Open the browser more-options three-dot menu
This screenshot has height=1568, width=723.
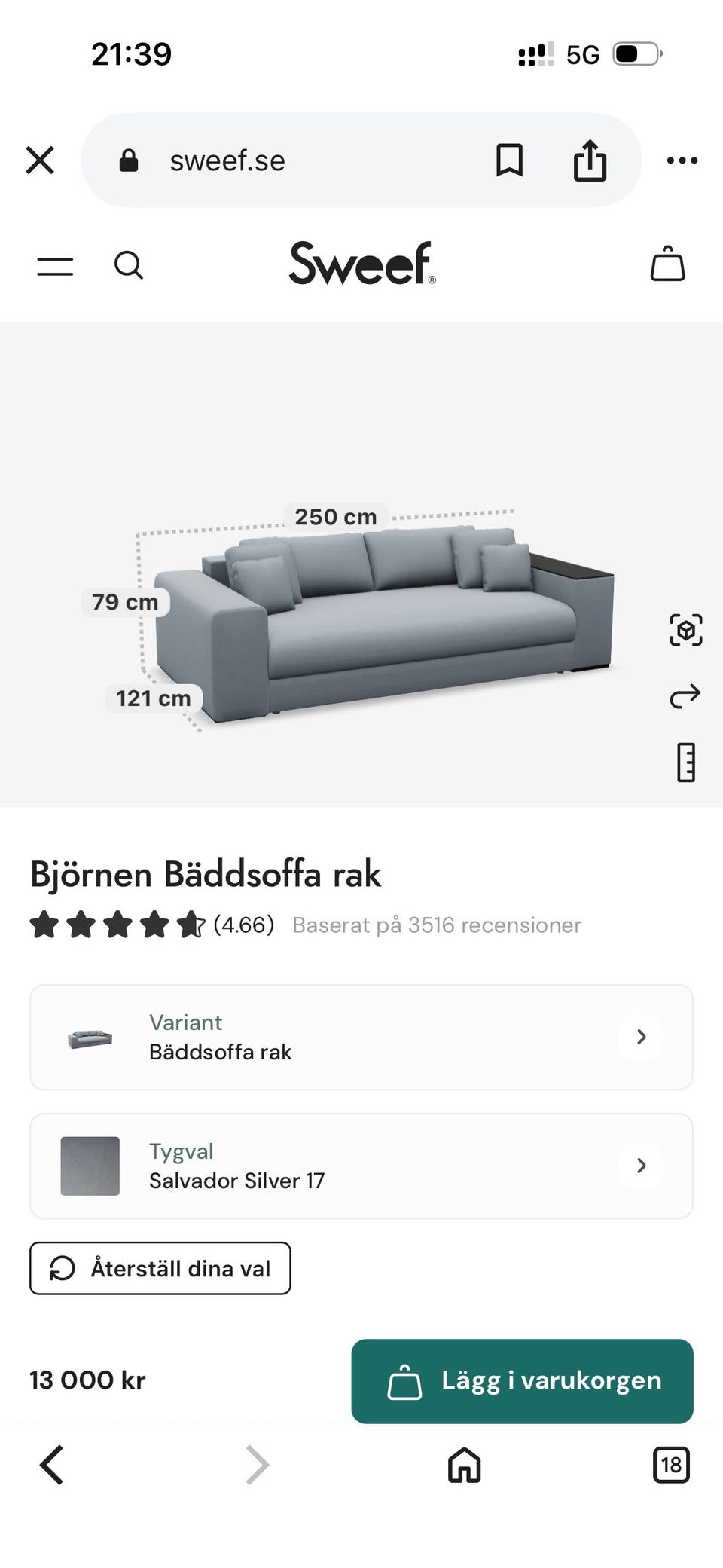[x=682, y=160]
